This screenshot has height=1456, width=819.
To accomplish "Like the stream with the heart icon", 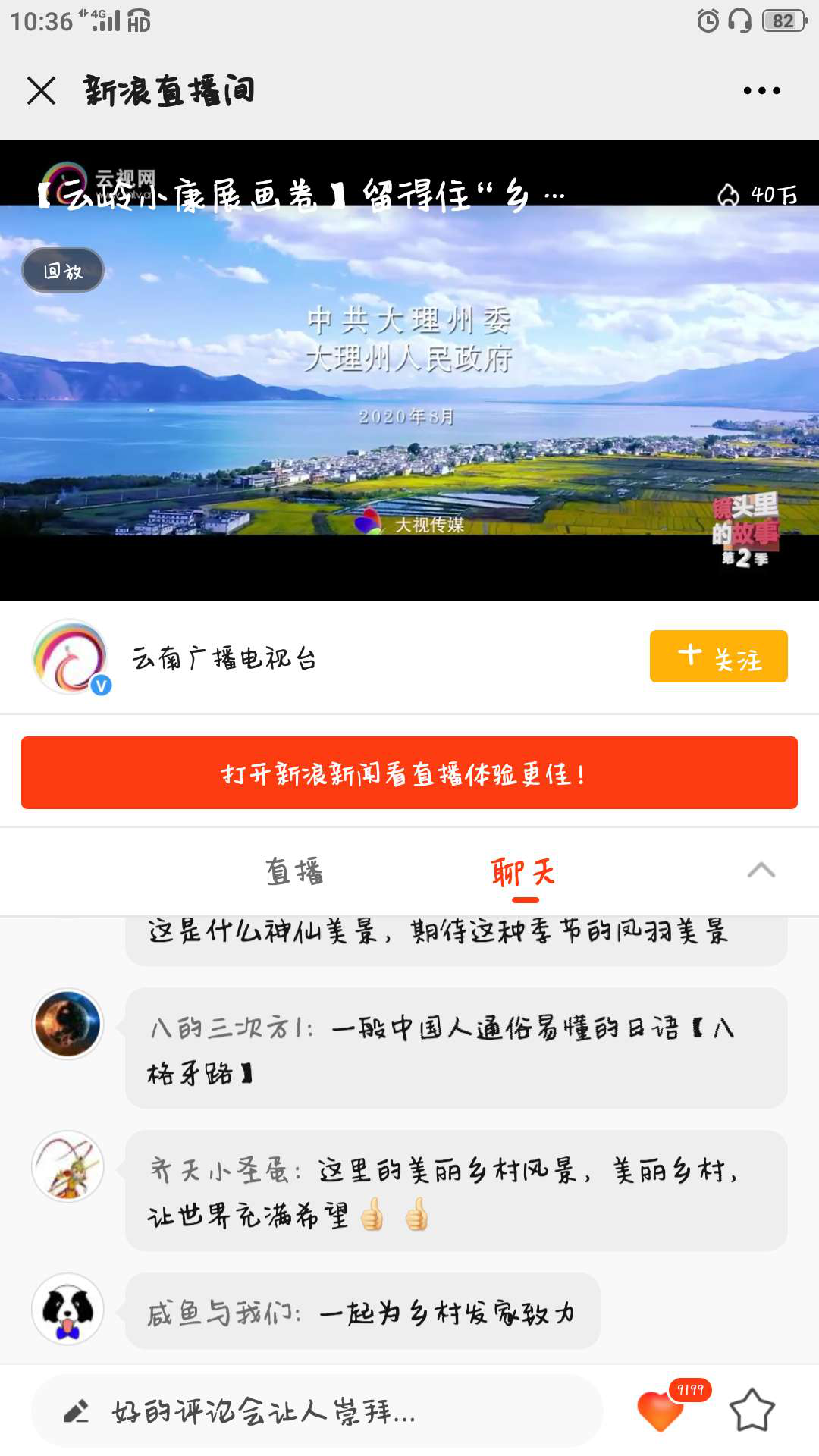I will pyautogui.click(x=660, y=1410).
